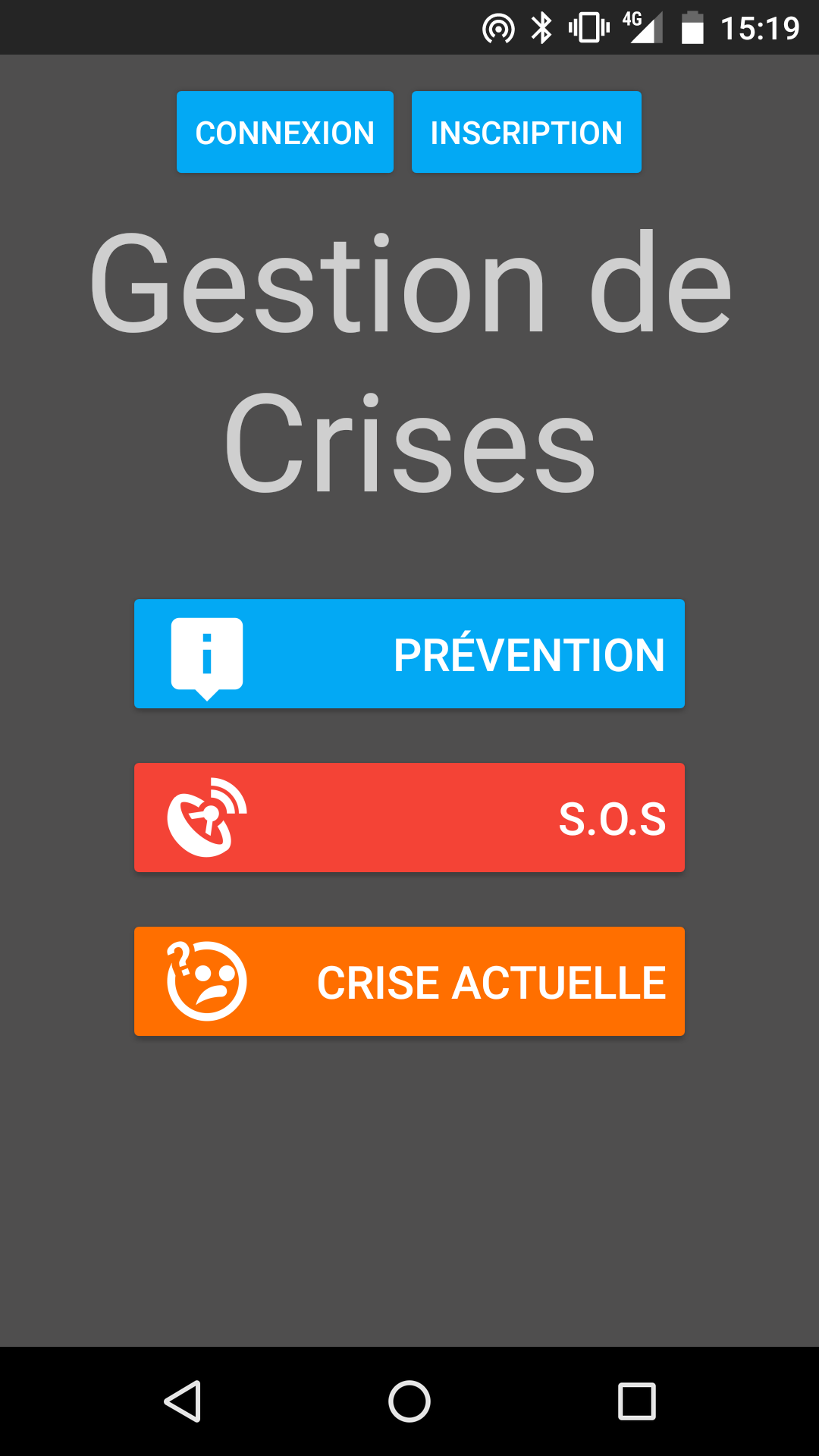Screen dimensions: 819x1456
Task: Open the PRÉVENTION section
Action: coord(409,654)
